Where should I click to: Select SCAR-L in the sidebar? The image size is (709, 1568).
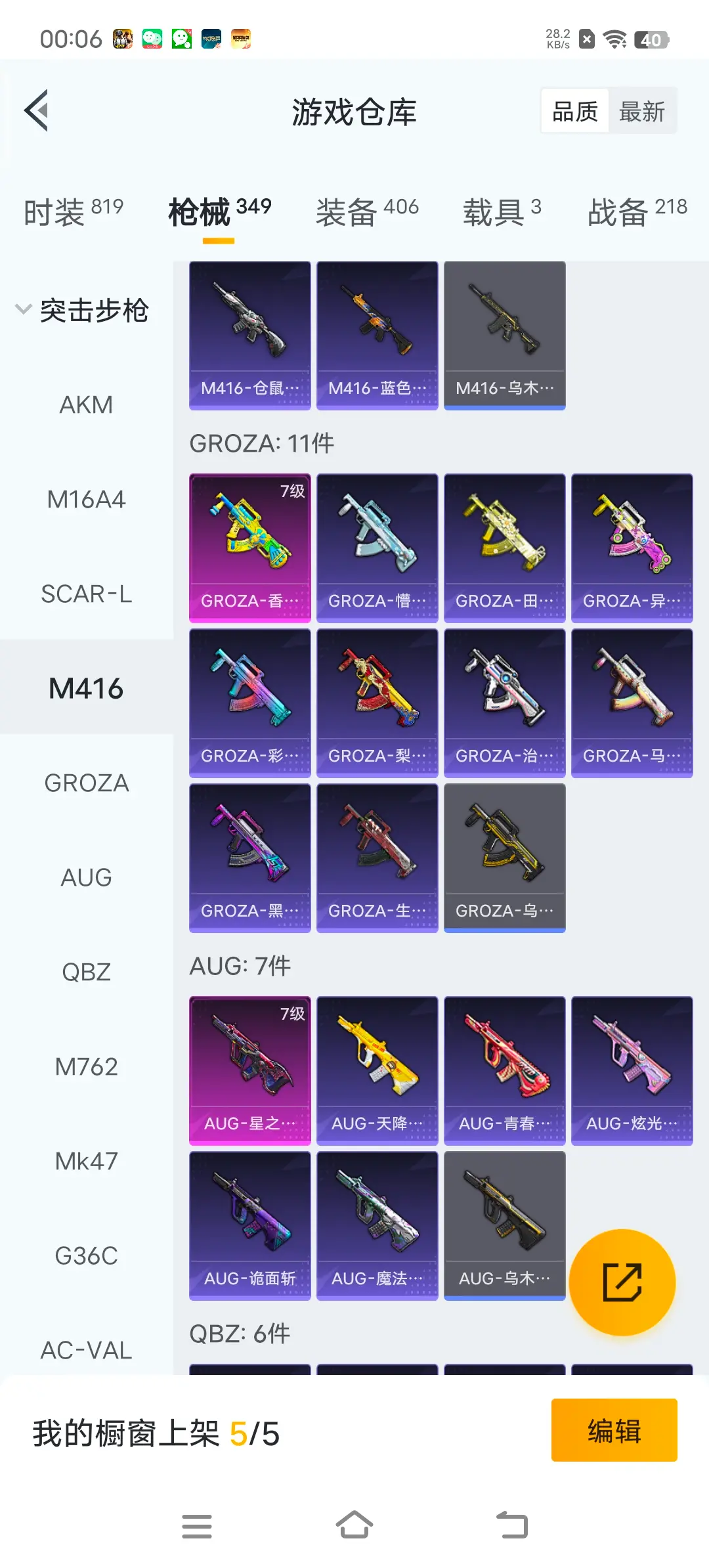[x=86, y=594]
